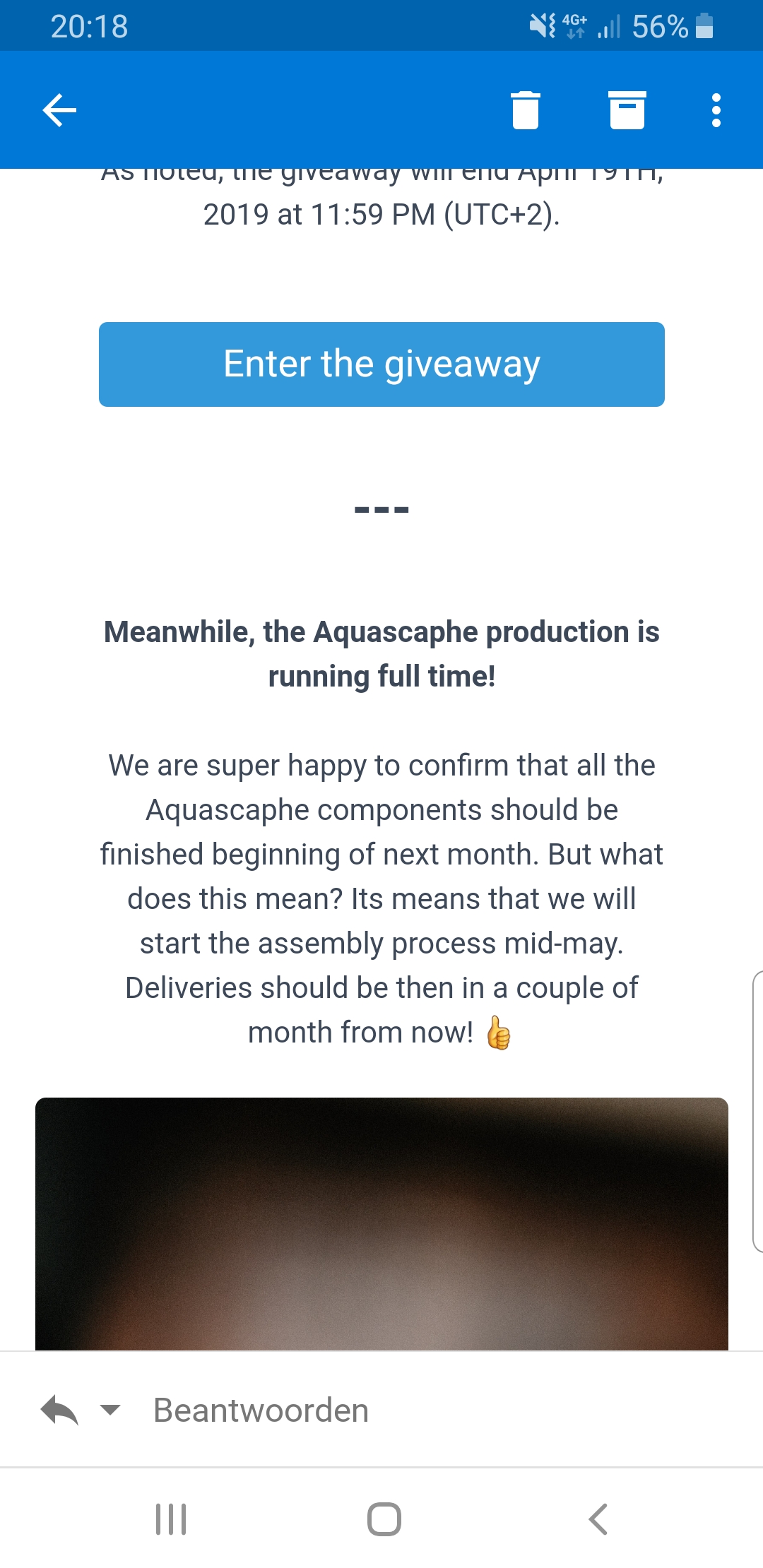The width and height of the screenshot is (763, 1568).
Task: Archive this email
Action: 627,110
